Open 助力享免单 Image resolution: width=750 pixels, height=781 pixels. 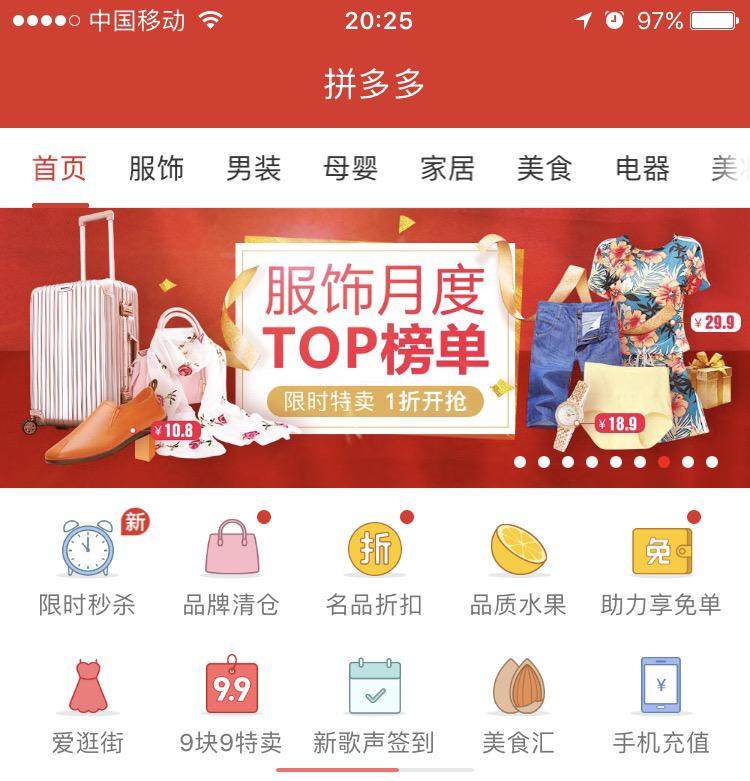[x=661, y=565]
